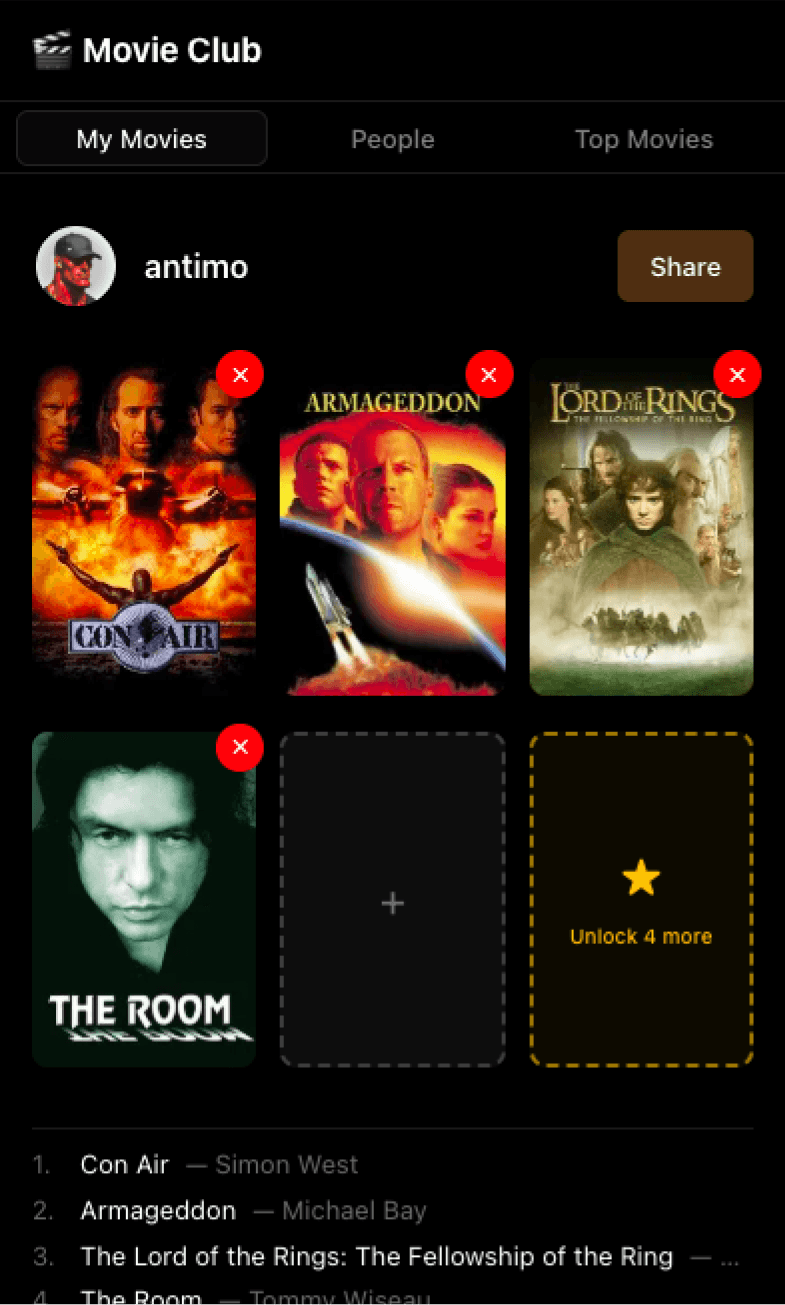Select Con Air in the ranked list
This screenshot has width=785, height=1305.
click(124, 1164)
